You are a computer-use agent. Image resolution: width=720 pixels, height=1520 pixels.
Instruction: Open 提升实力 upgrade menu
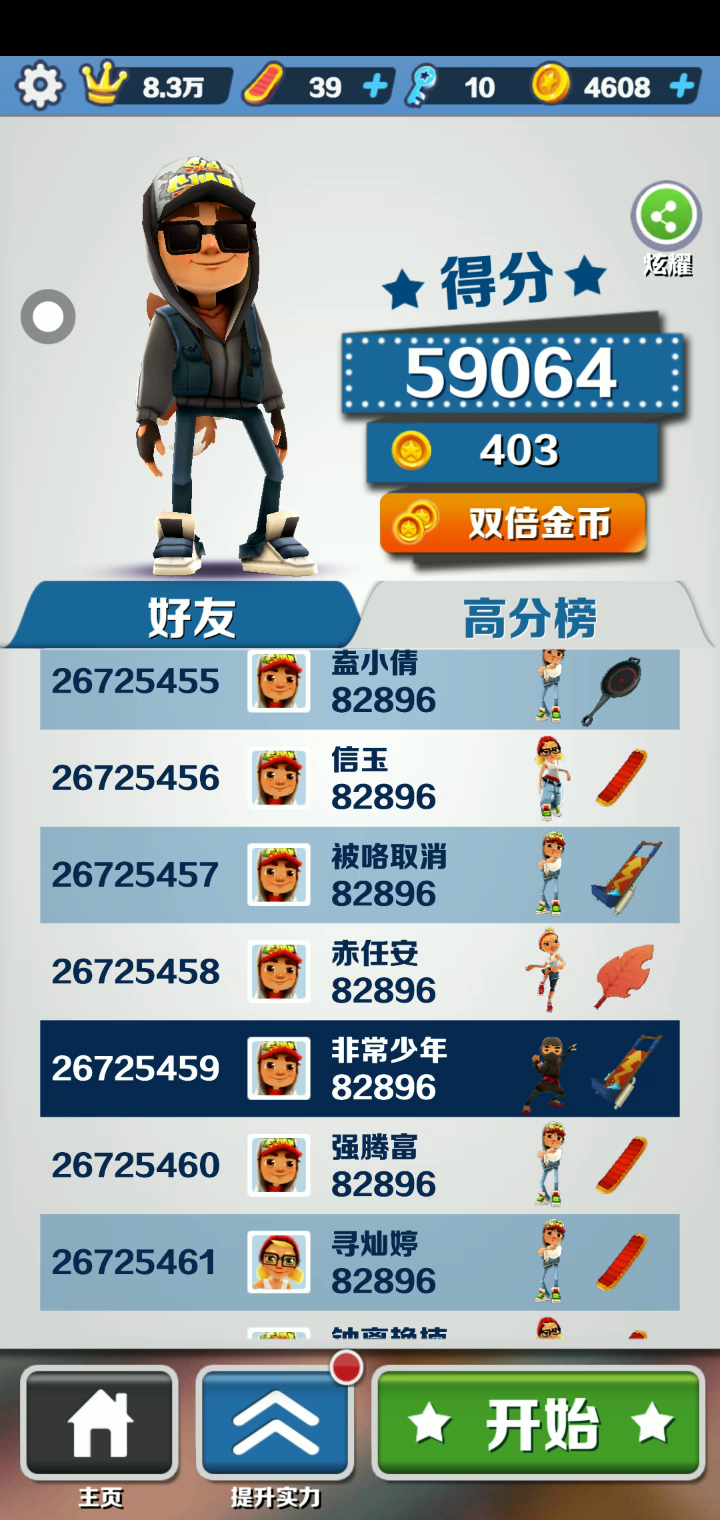pos(275,1425)
